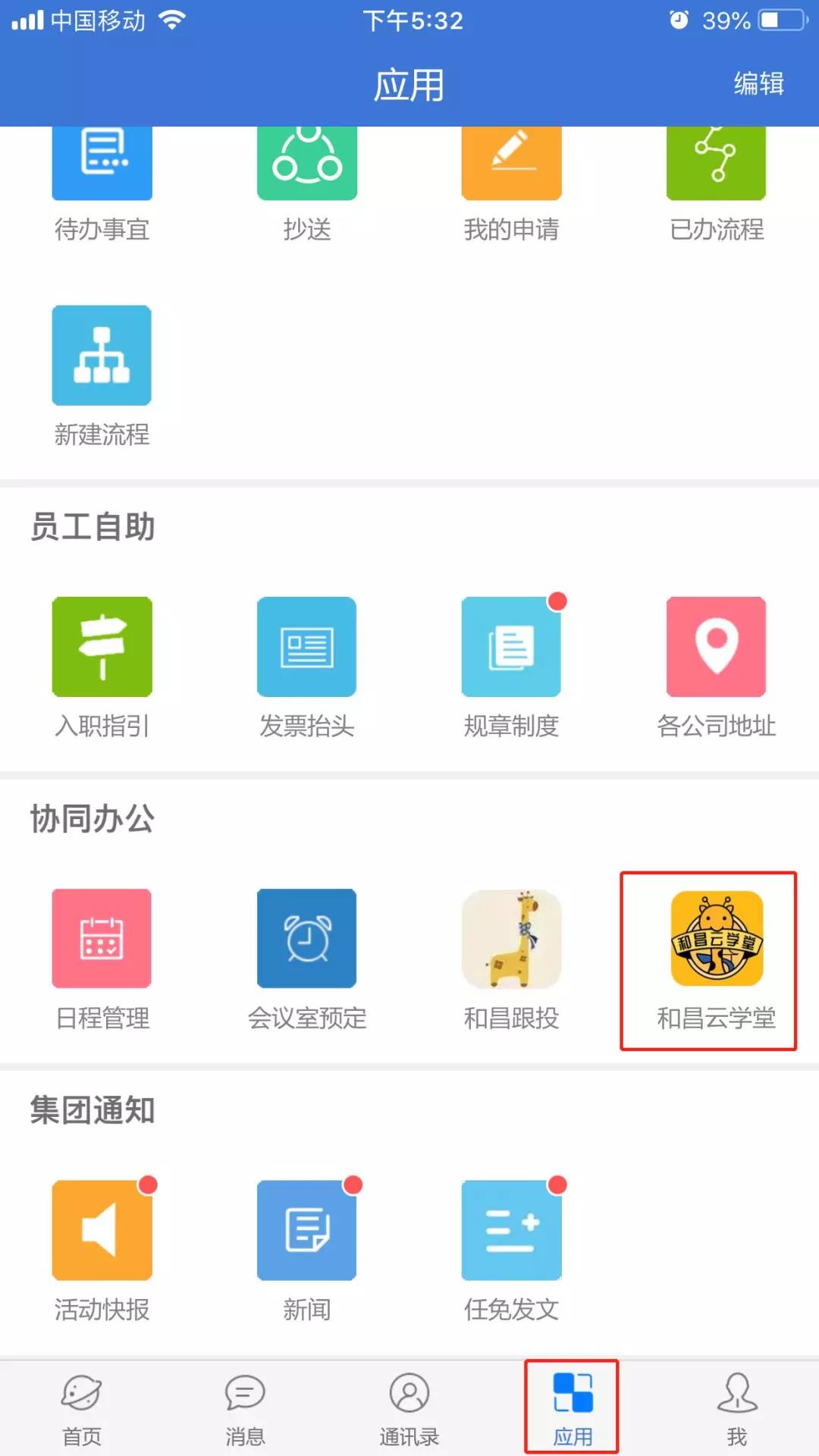Open 发票抬头 app
The width and height of the screenshot is (819, 1456).
click(306, 647)
